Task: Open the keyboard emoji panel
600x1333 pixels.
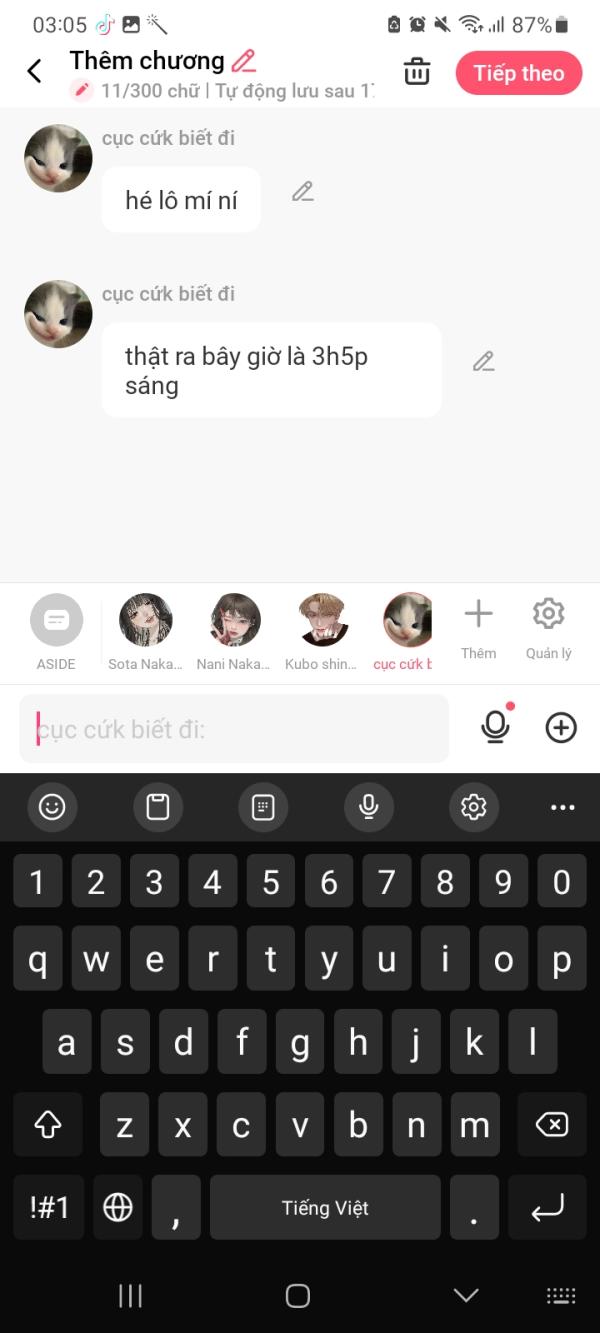Action: [x=52, y=807]
